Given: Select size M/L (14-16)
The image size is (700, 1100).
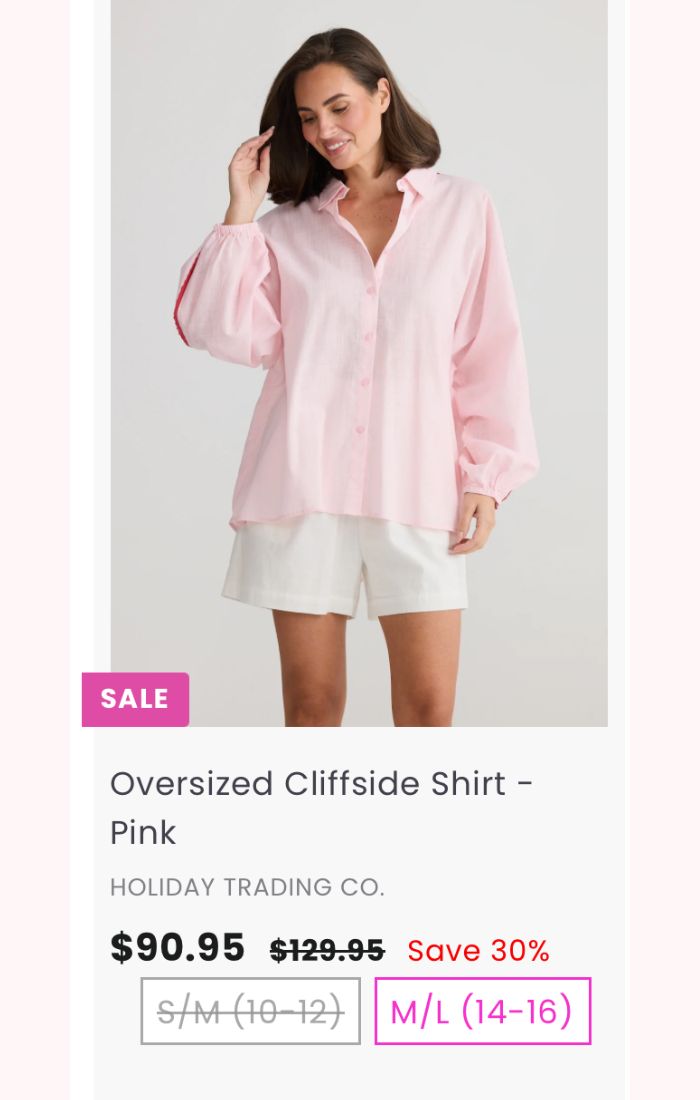Looking at the screenshot, I should 482,1011.
